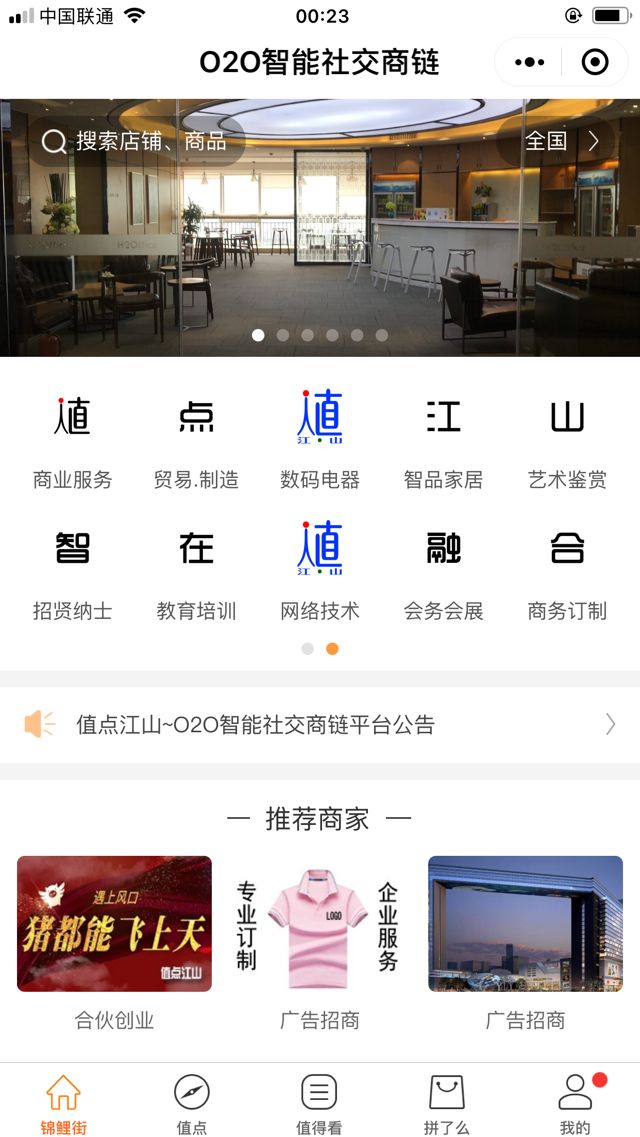Image resolution: width=640 pixels, height=1137 pixels.
Task: Open the 招贤纳士 category
Action: coord(72,570)
